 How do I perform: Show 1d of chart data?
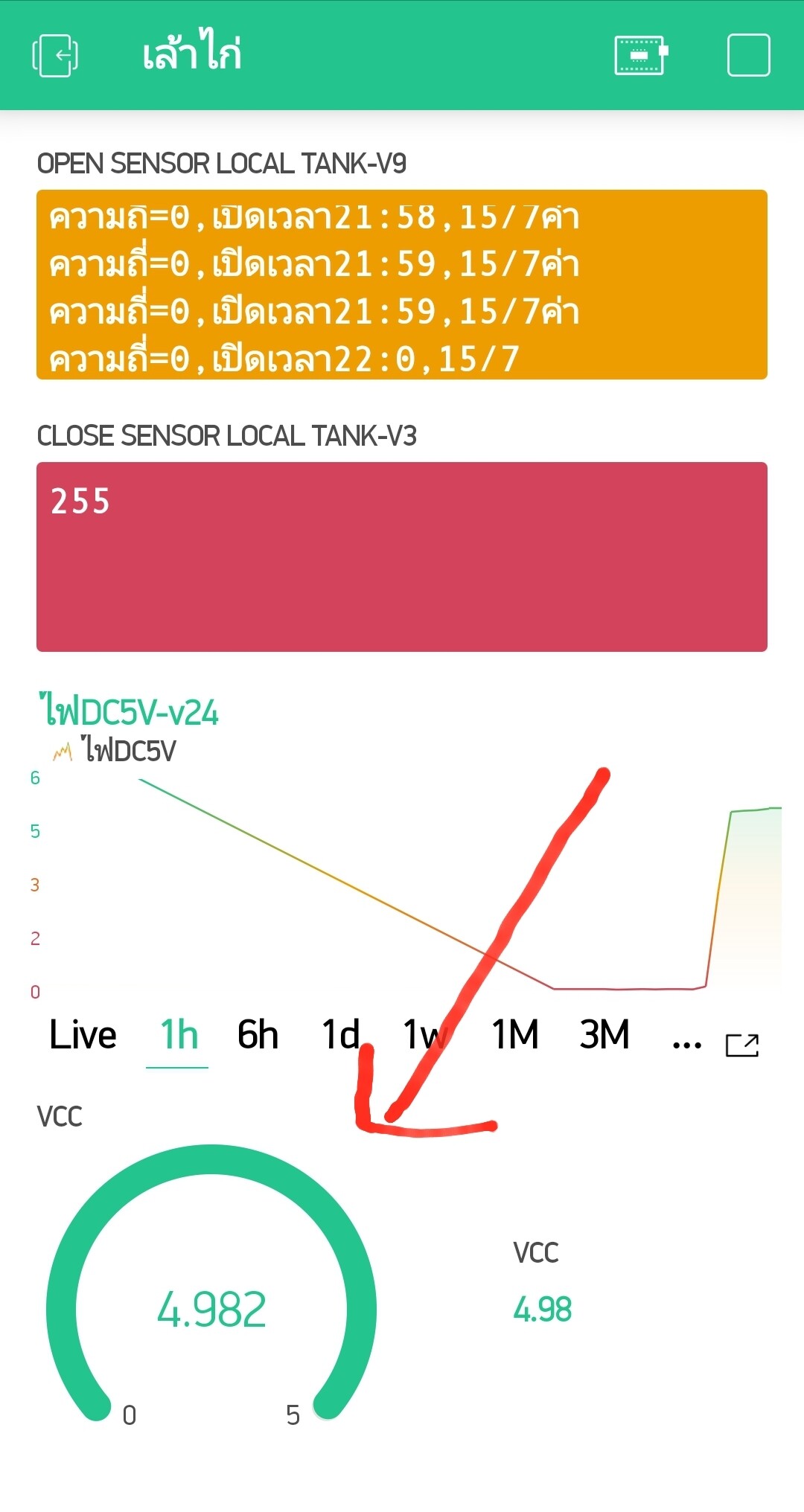(341, 1034)
